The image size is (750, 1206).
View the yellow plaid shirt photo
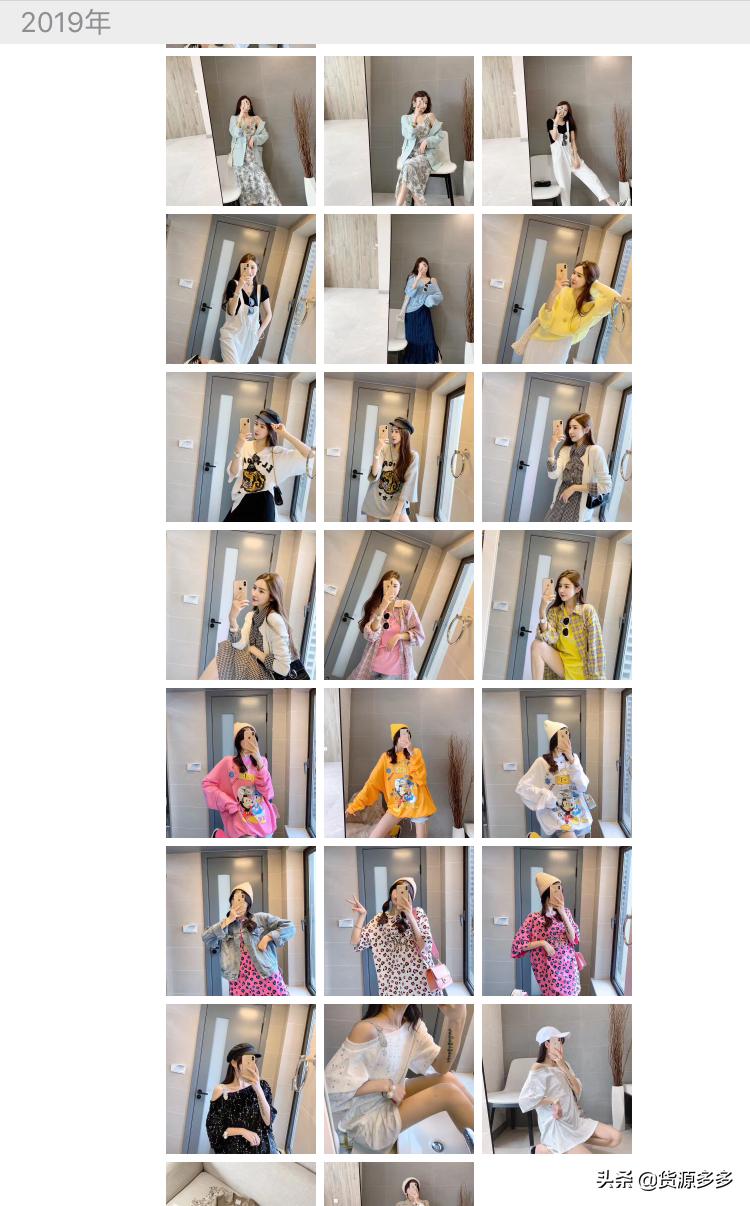coord(556,605)
